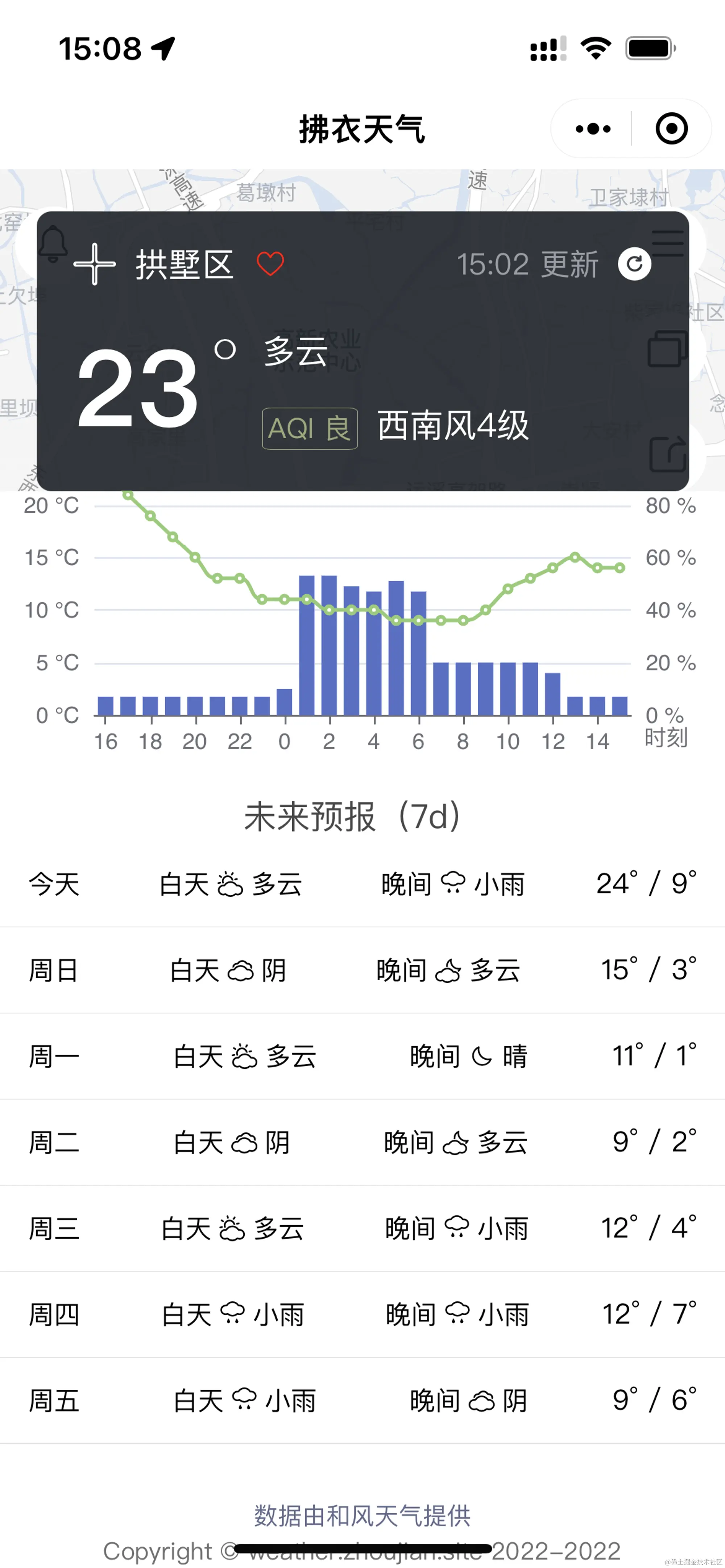
Task: Toggle the heart to favorite 拱墅区
Action: (270, 263)
